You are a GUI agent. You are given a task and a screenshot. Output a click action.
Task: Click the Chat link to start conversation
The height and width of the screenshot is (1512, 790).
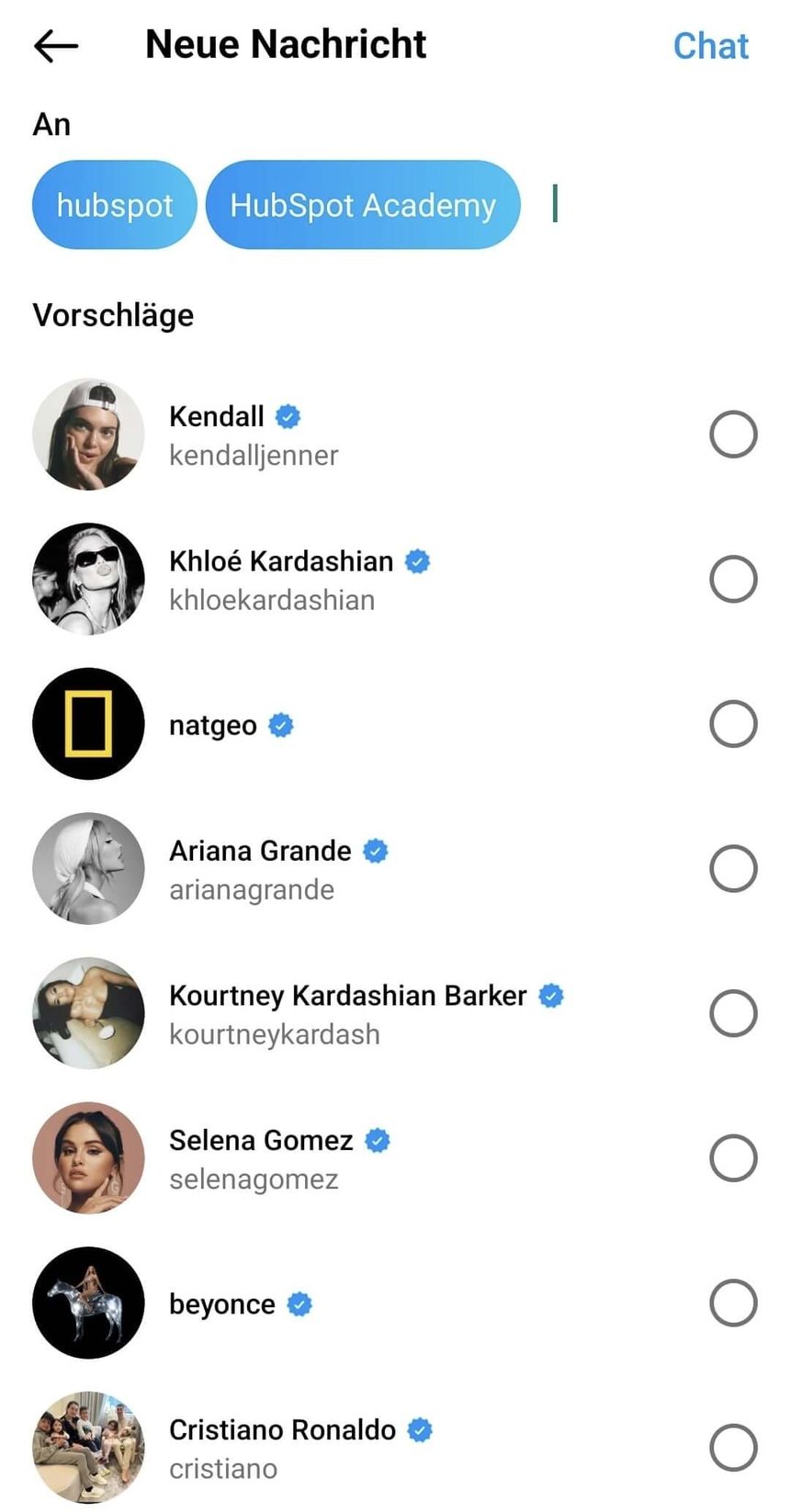click(x=711, y=45)
